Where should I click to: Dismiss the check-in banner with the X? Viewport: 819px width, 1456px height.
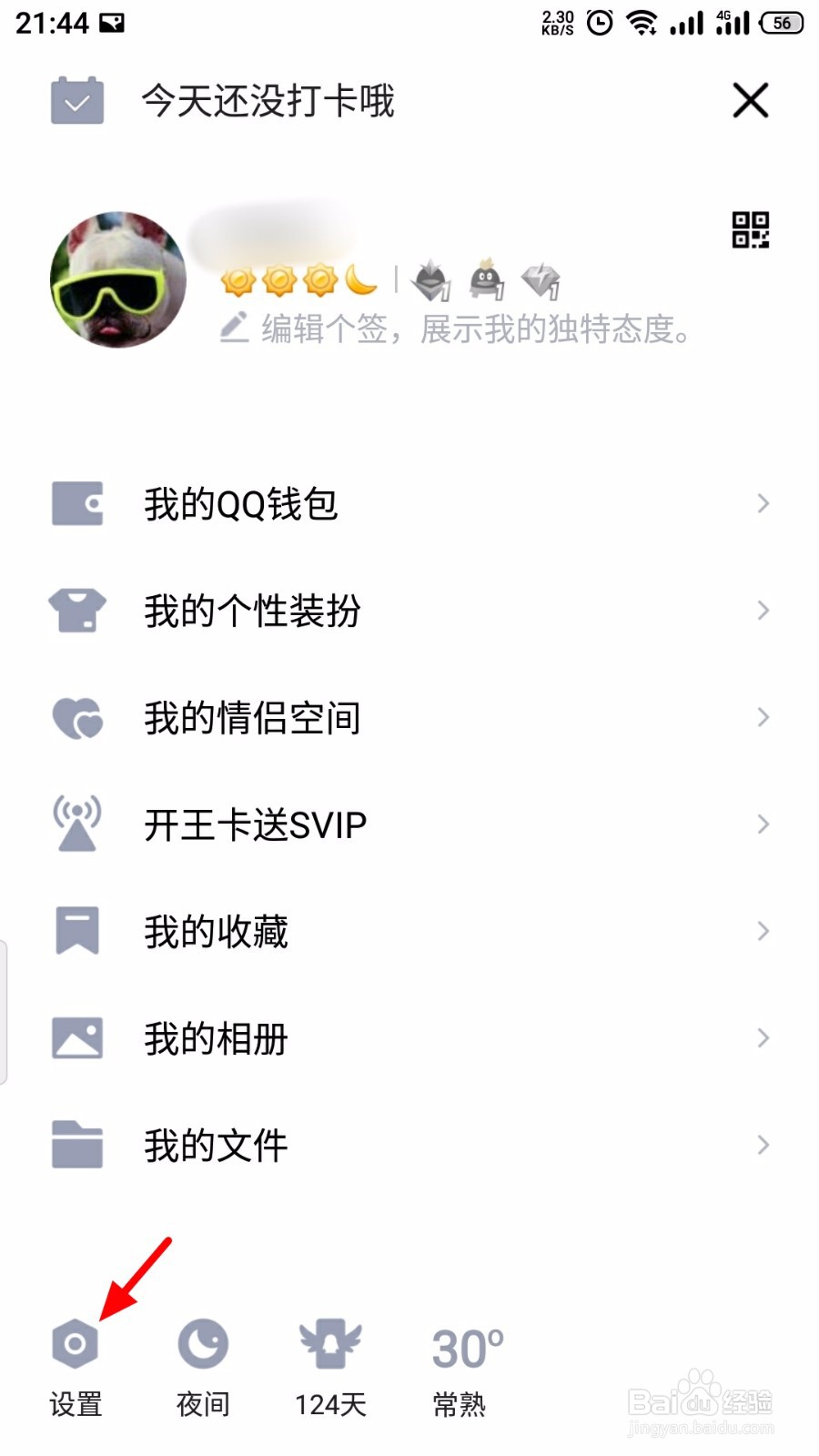point(749,102)
